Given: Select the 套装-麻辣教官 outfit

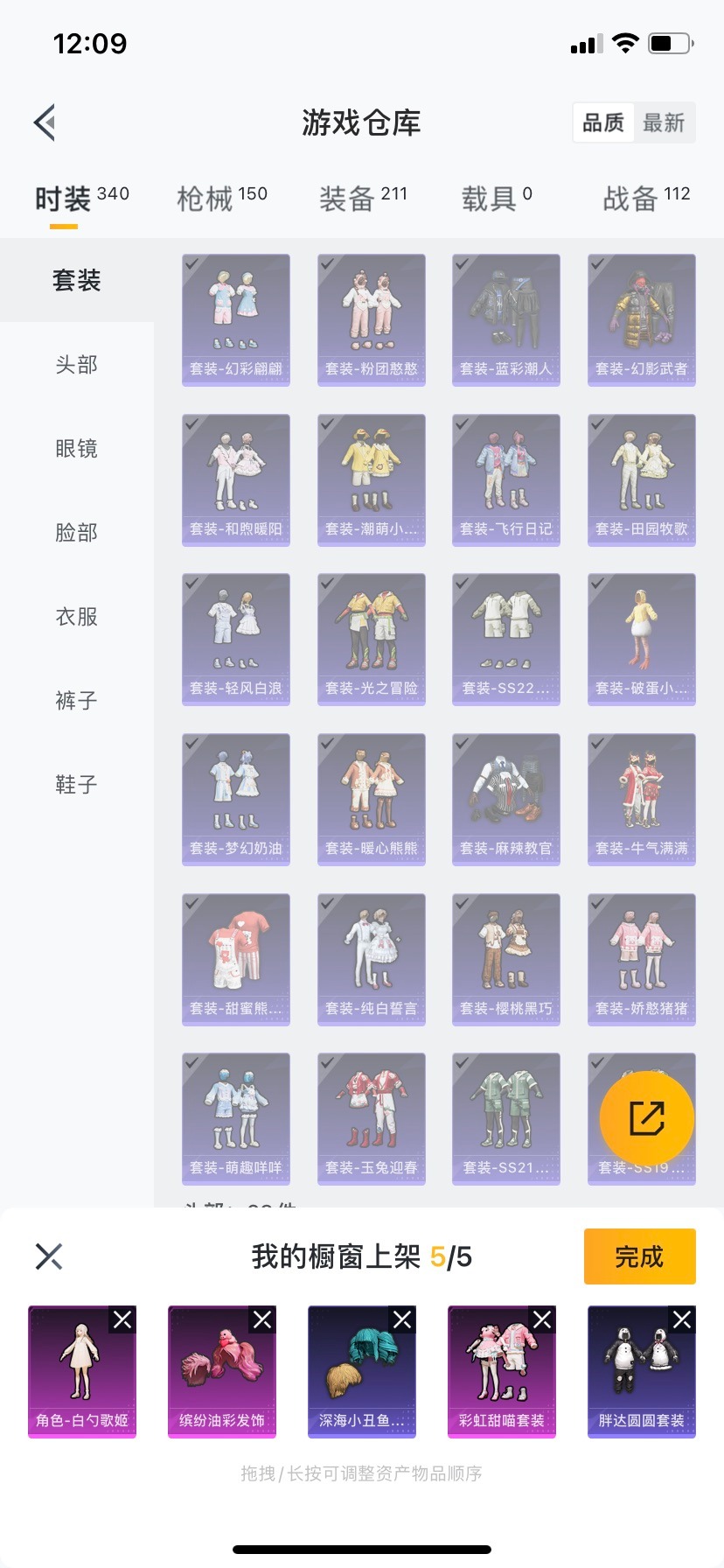Looking at the screenshot, I should click(506, 799).
